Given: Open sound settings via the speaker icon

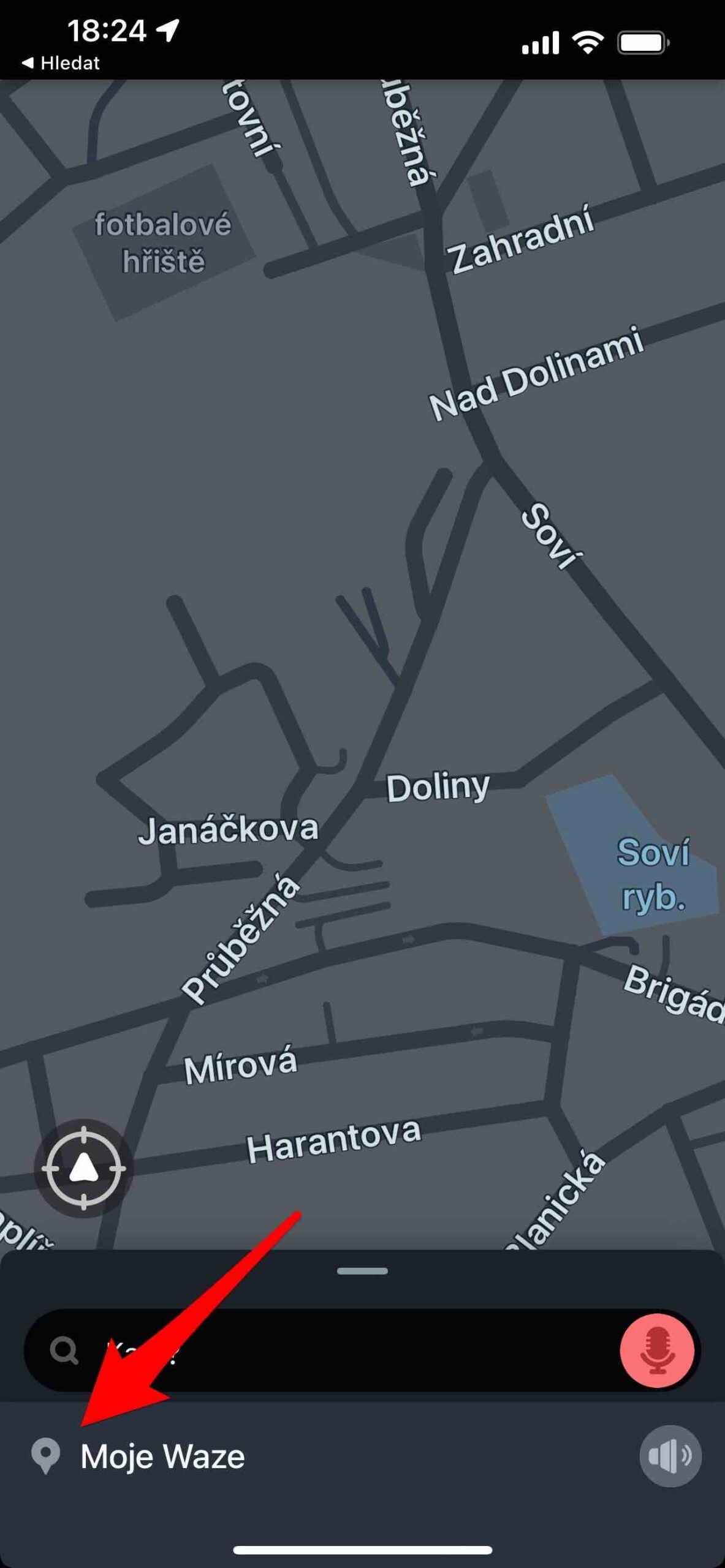Looking at the screenshot, I should 670,1456.
